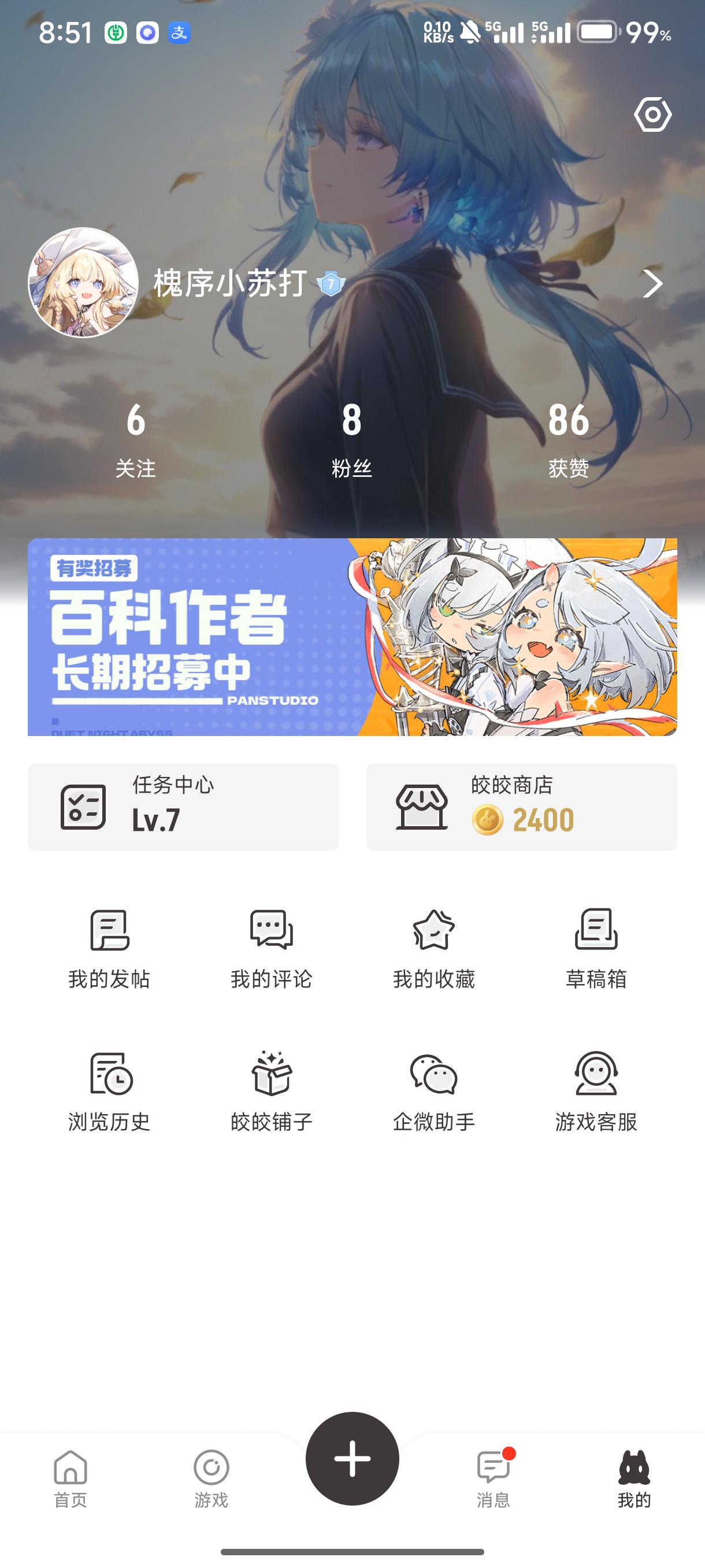Viewport: 705px width, 1568px height.
Task: Open profile page via the arrow chevron
Action: click(x=652, y=284)
